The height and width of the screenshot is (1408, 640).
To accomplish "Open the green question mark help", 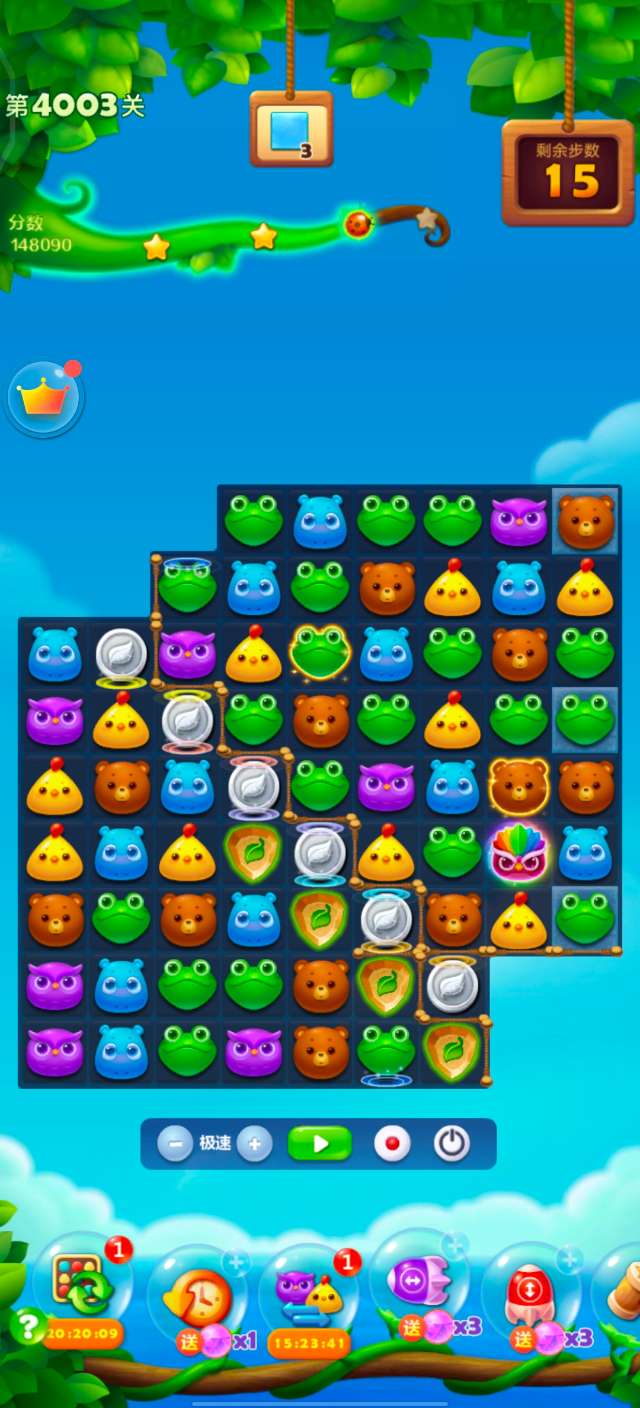I will (x=28, y=1325).
